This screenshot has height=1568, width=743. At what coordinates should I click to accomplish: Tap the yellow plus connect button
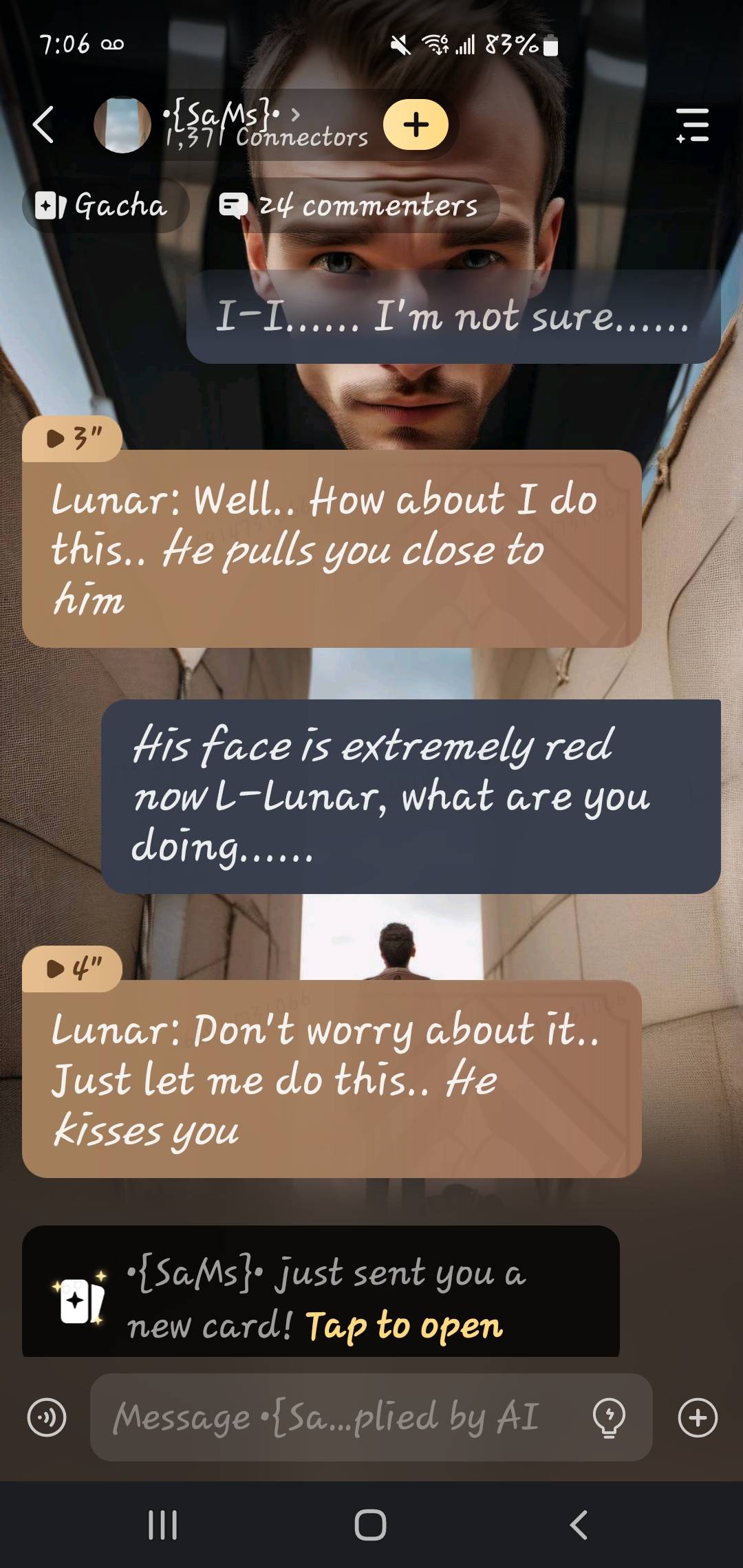click(x=416, y=124)
